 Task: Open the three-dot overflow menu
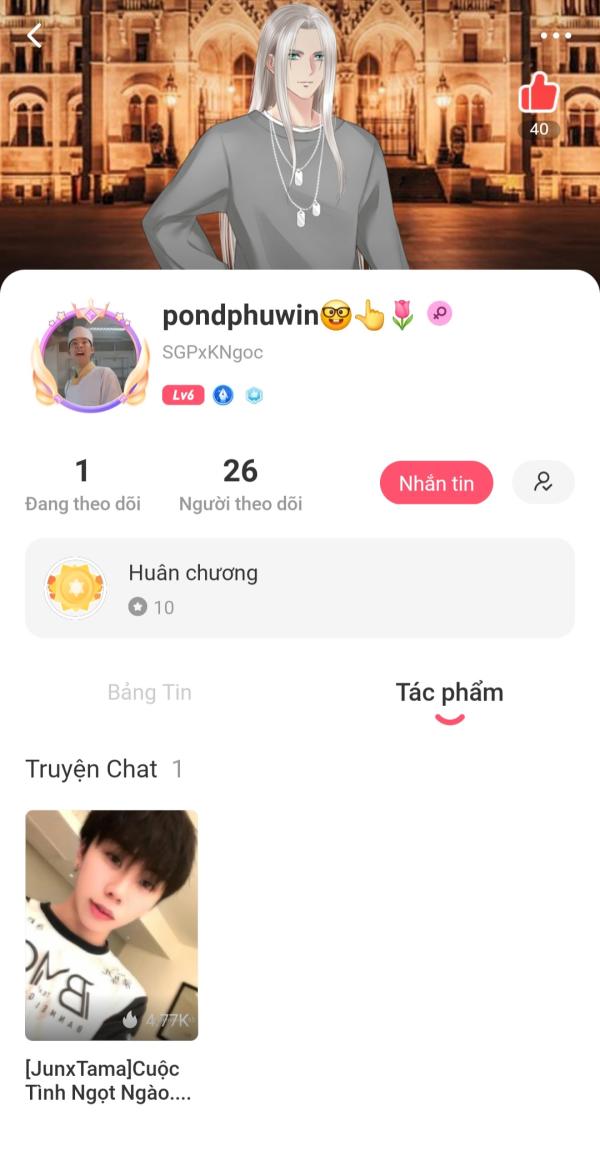coord(555,35)
